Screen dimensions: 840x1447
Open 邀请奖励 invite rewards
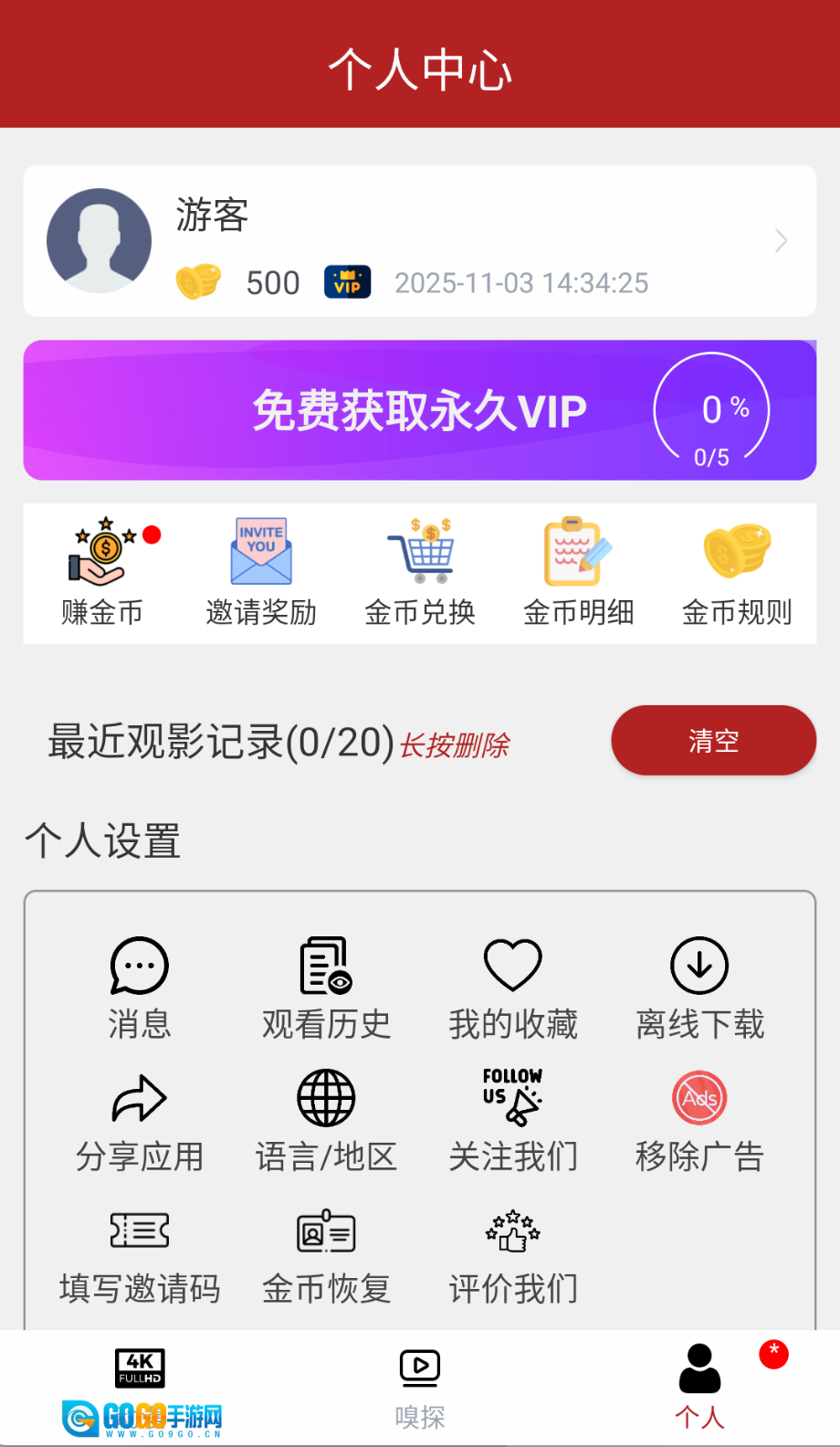coord(261,573)
